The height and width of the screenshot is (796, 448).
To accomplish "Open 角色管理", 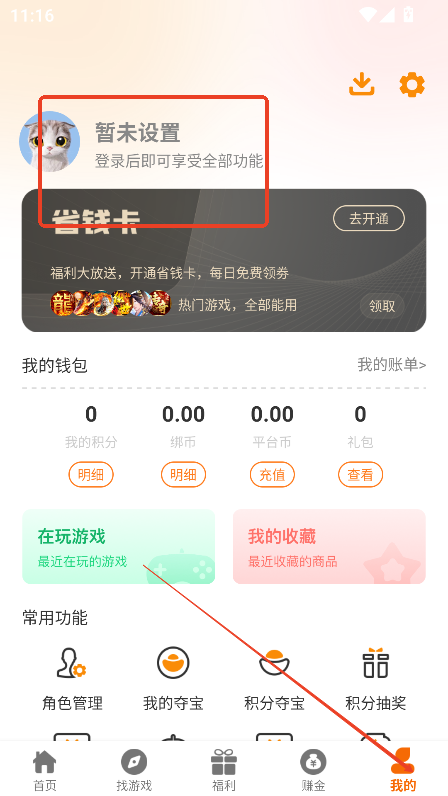I will [72, 678].
